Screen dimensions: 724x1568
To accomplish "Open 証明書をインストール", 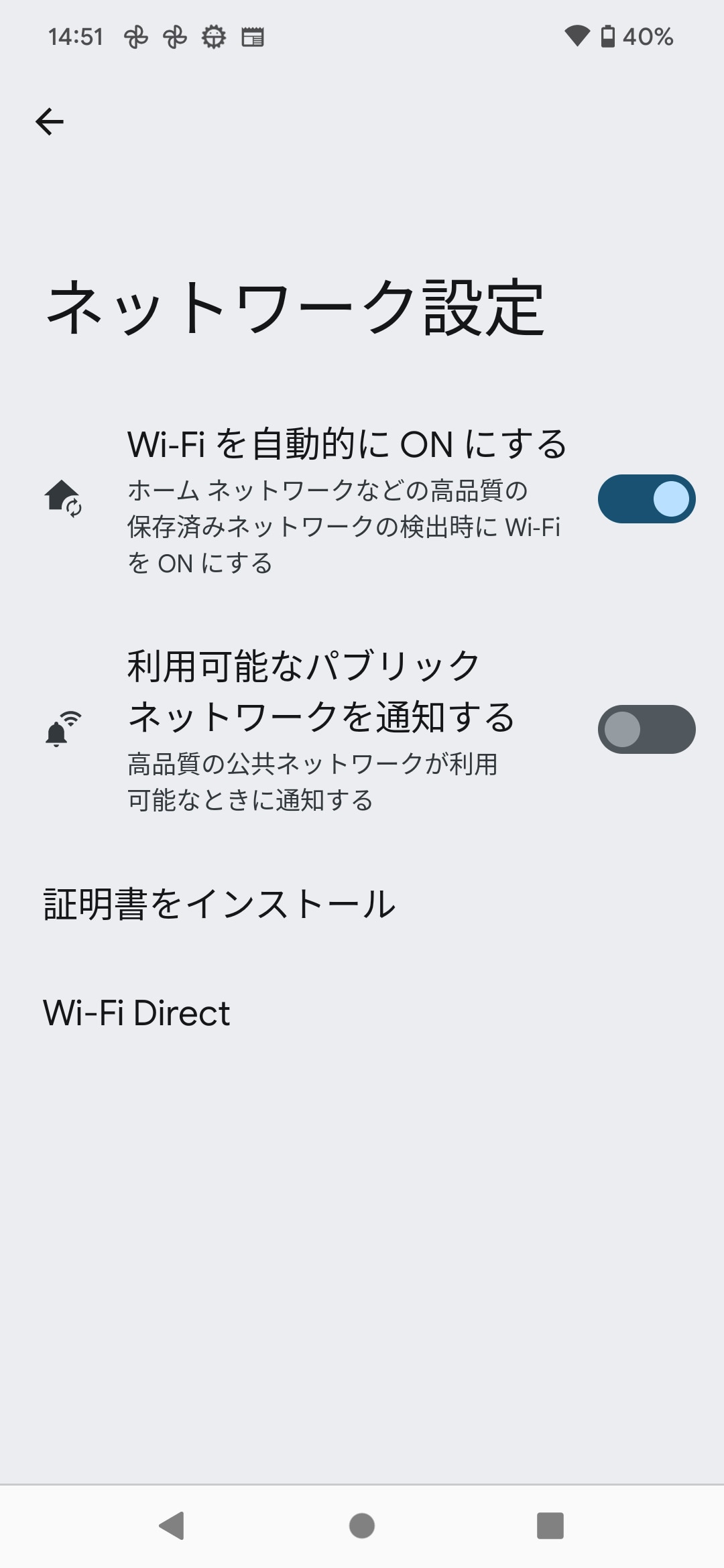I will tap(220, 904).
